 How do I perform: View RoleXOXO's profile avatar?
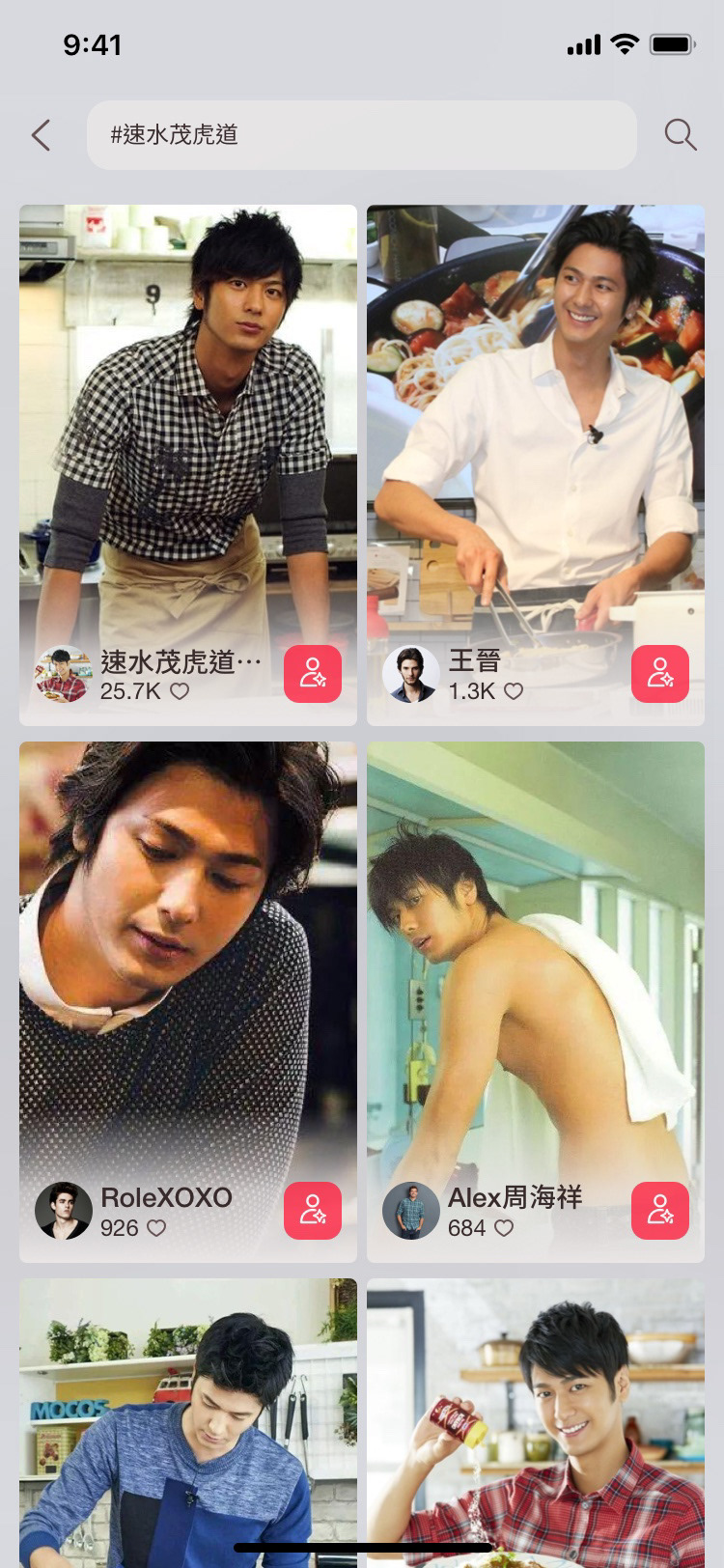[x=64, y=1211]
